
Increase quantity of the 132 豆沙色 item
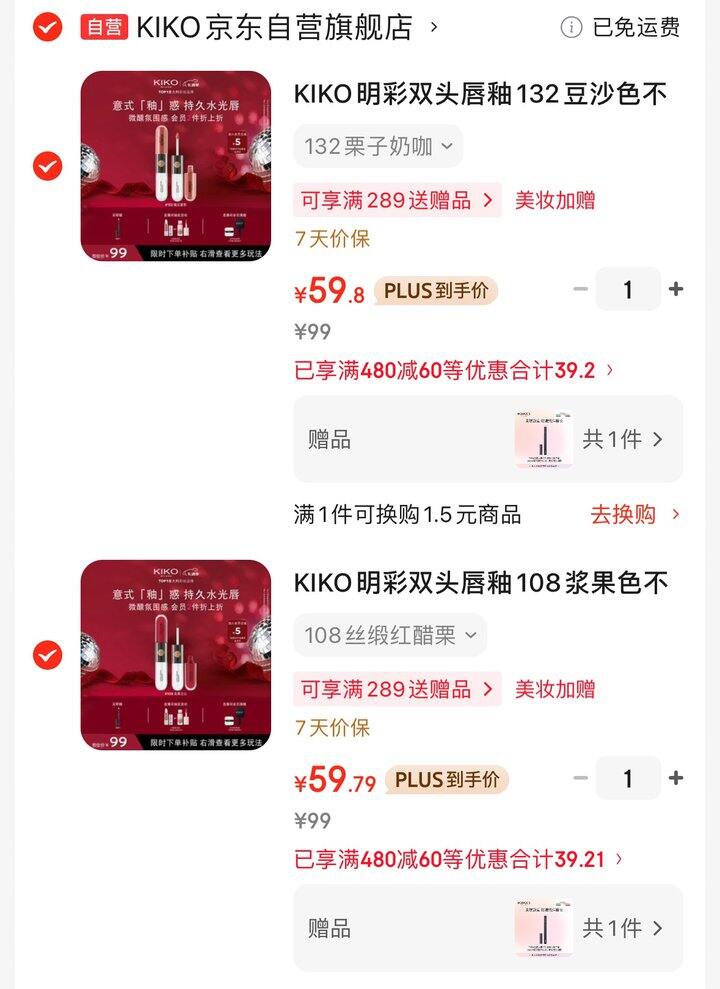(676, 289)
